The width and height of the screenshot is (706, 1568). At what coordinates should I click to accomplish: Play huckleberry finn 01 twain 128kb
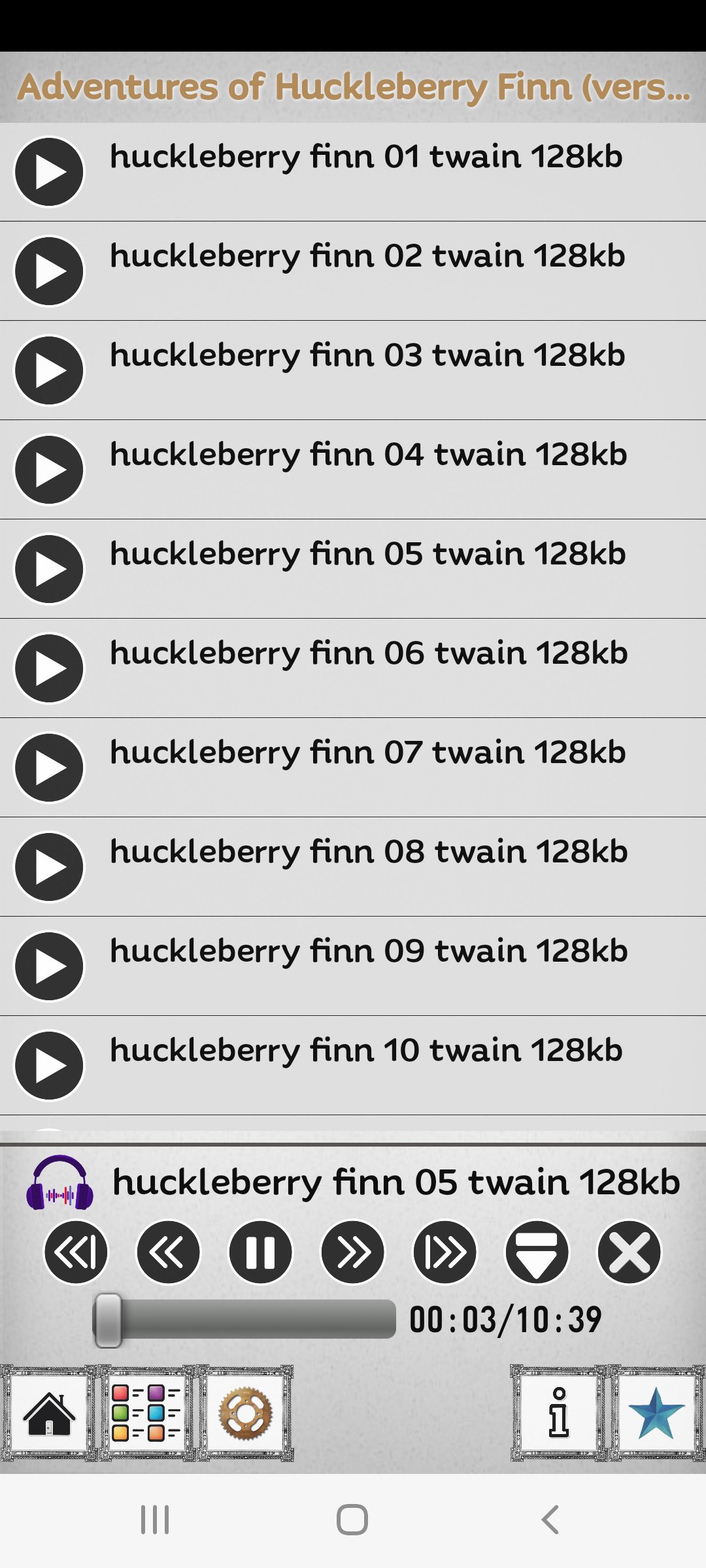point(49,172)
